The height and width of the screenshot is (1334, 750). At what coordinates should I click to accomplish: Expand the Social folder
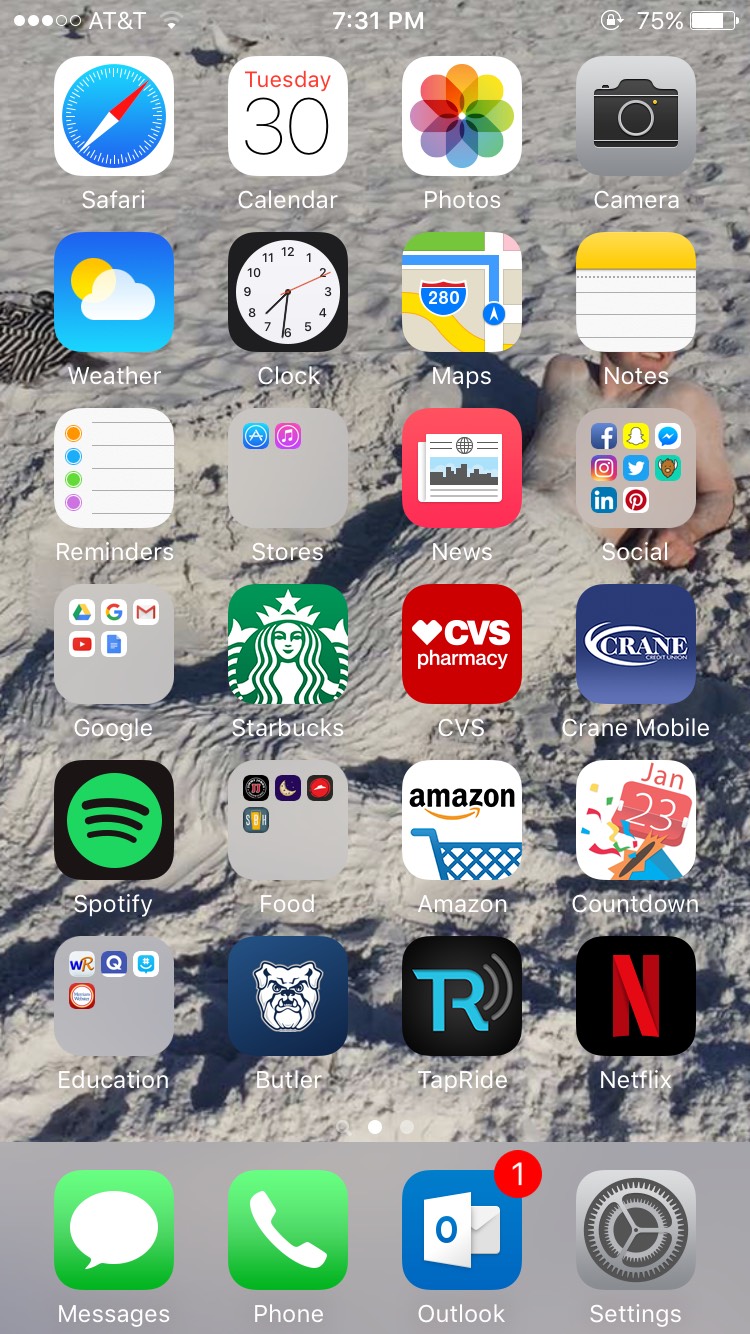pyautogui.click(x=635, y=468)
